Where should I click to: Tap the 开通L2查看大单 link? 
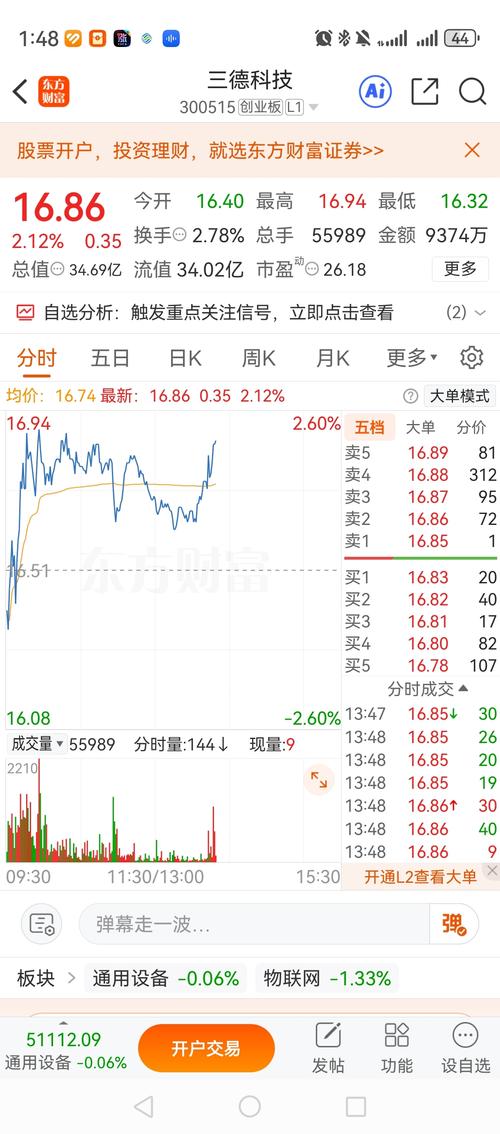click(420, 877)
